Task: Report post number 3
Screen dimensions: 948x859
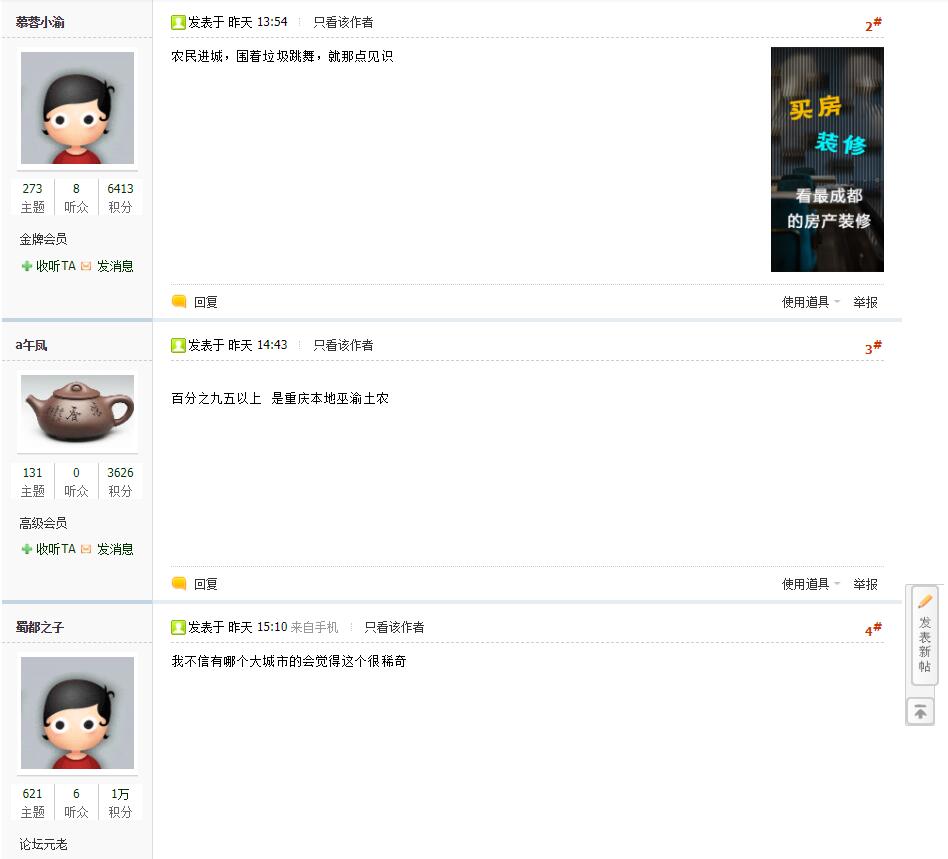Action: tap(865, 584)
